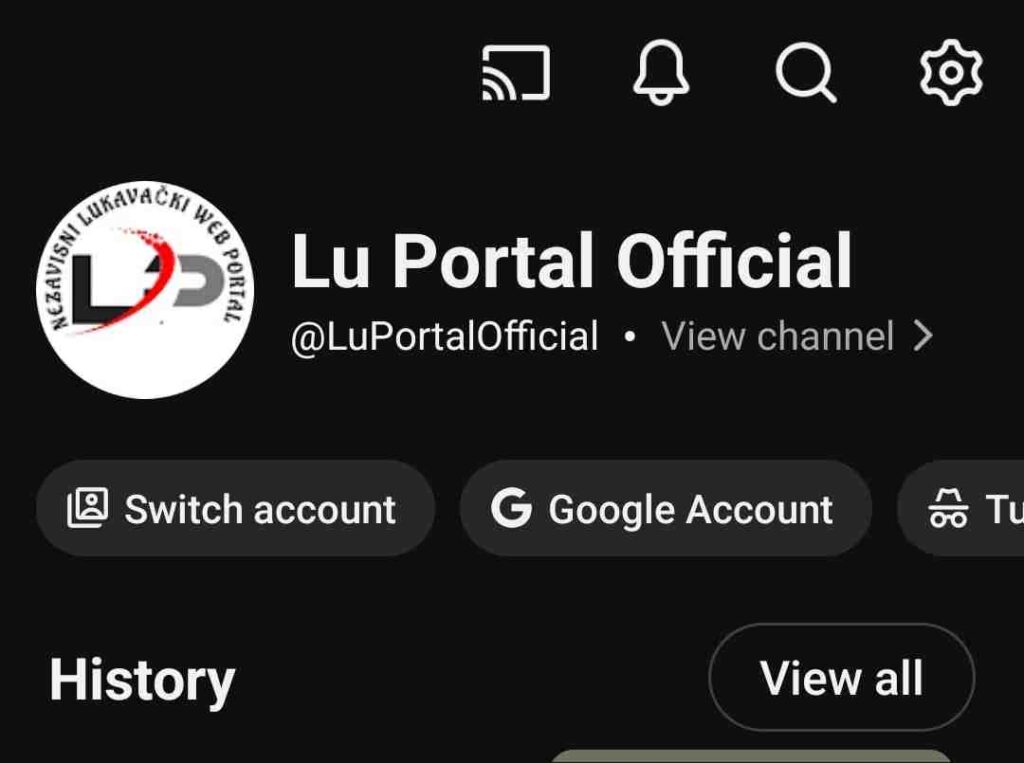The image size is (1024, 763).
Task: Open the cast to device icon
Action: pos(516,73)
